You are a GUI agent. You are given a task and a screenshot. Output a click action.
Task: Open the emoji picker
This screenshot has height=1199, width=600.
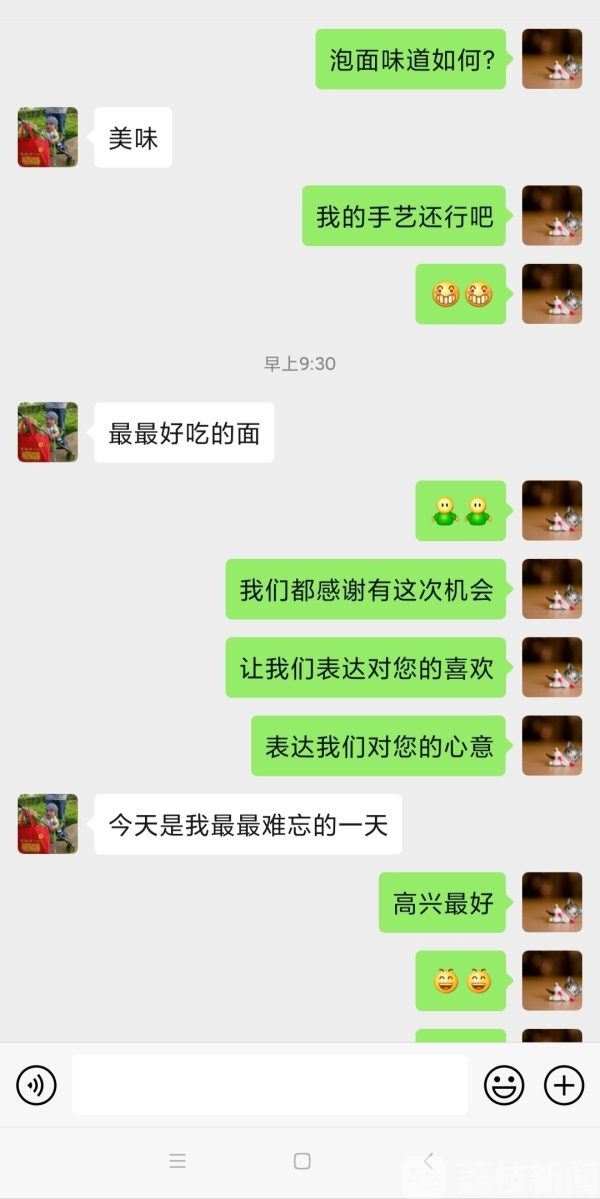click(x=504, y=1085)
